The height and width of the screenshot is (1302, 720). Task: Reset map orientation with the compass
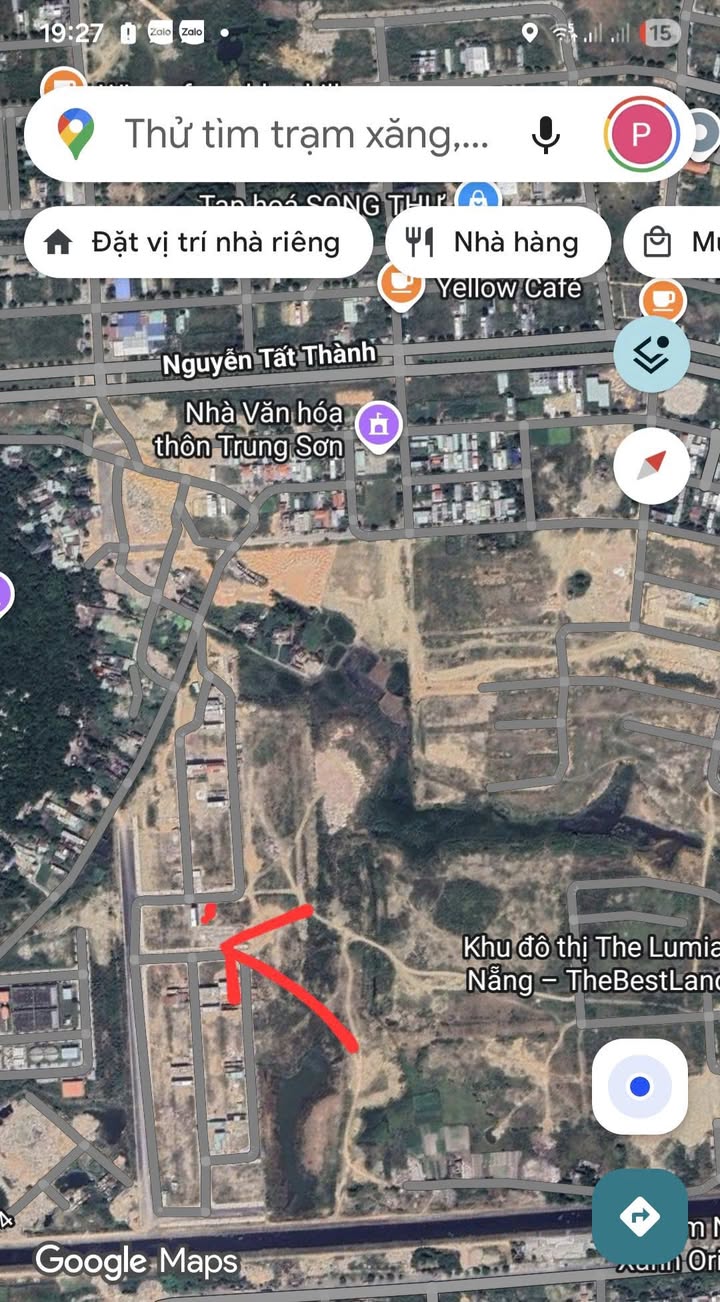pyautogui.click(x=651, y=466)
